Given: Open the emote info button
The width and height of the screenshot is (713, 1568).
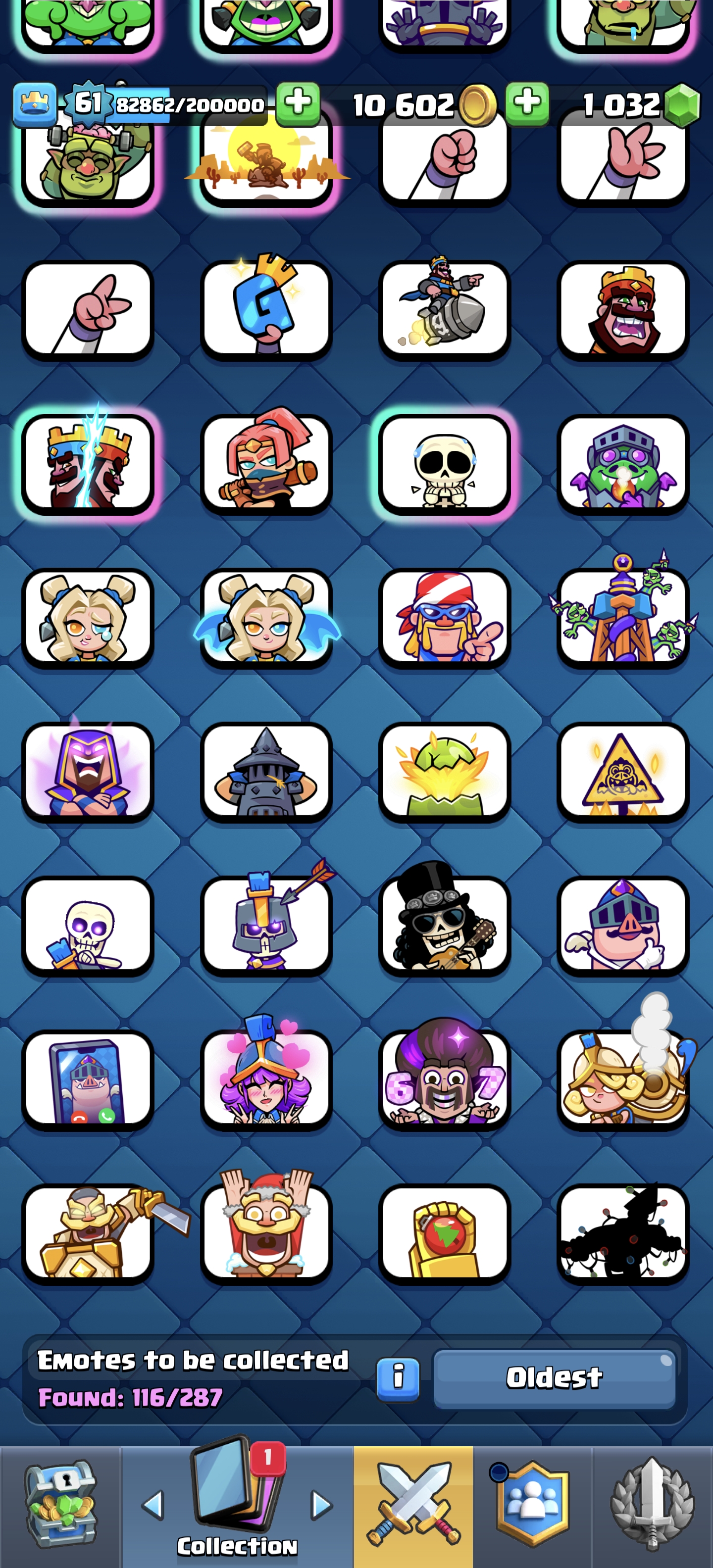Looking at the screenshot, I should pos(398,1377).
